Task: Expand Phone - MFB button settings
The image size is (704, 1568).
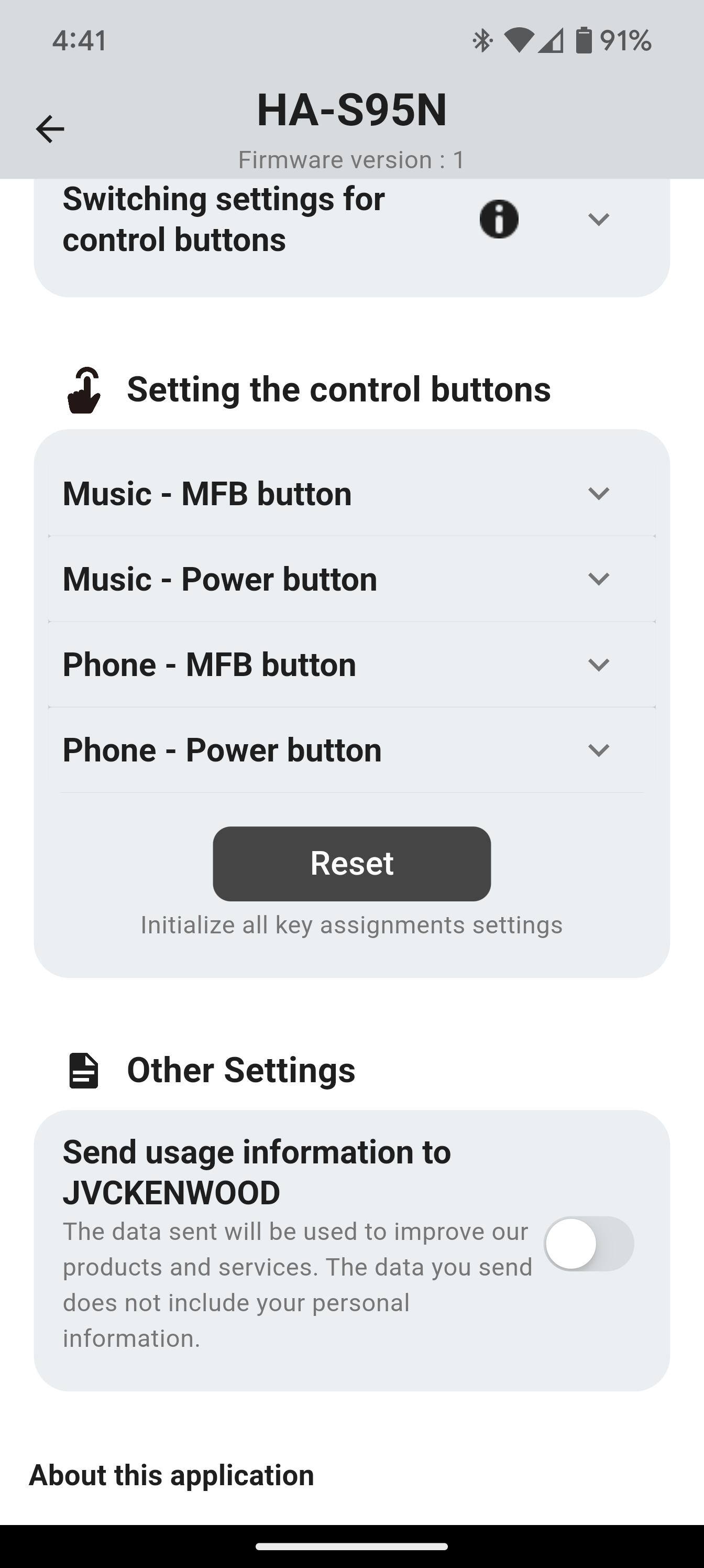Action: pyautogui.click(x=599, y=664)
